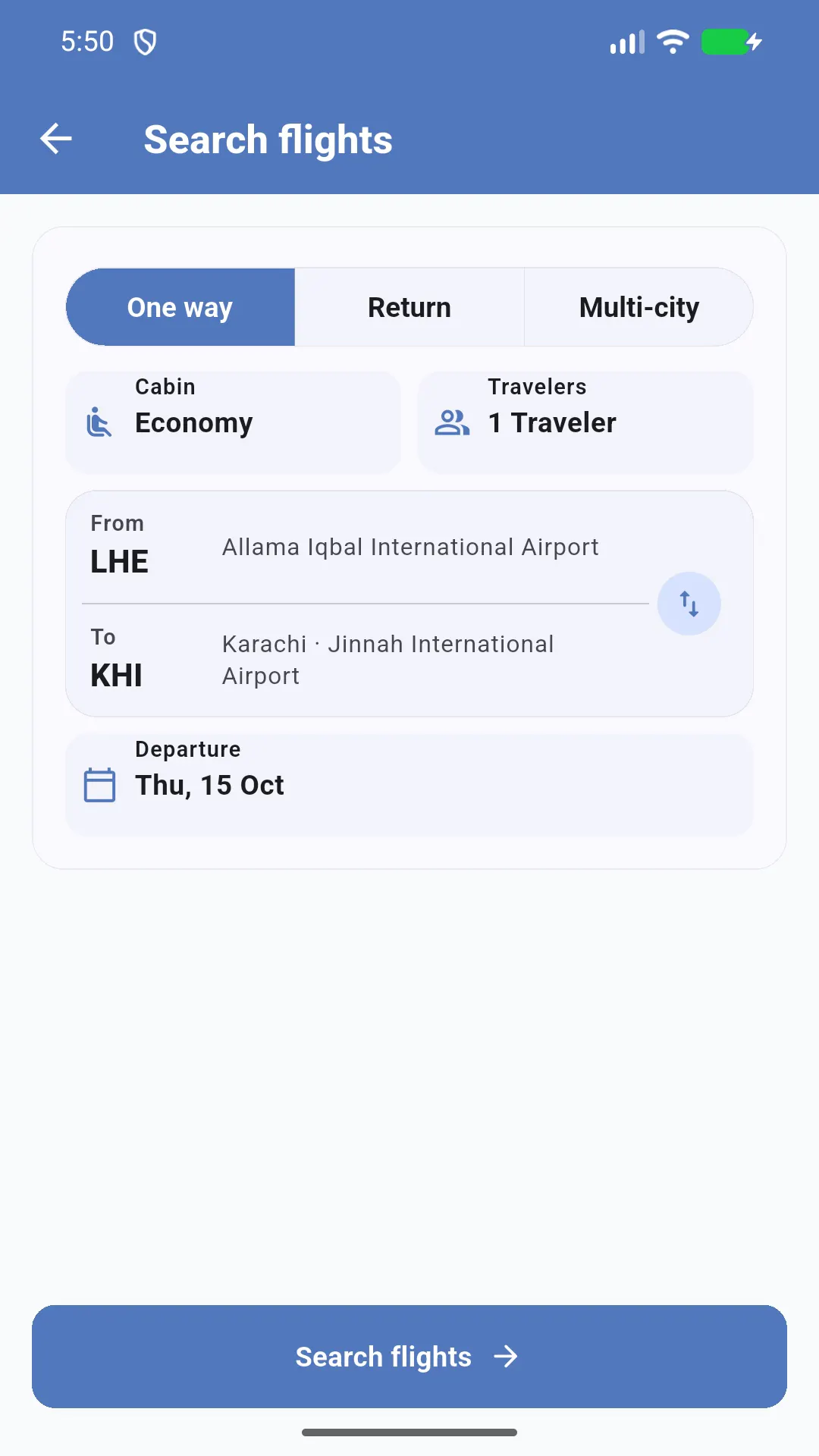Swap origin and destination airports

pos(689,604)
